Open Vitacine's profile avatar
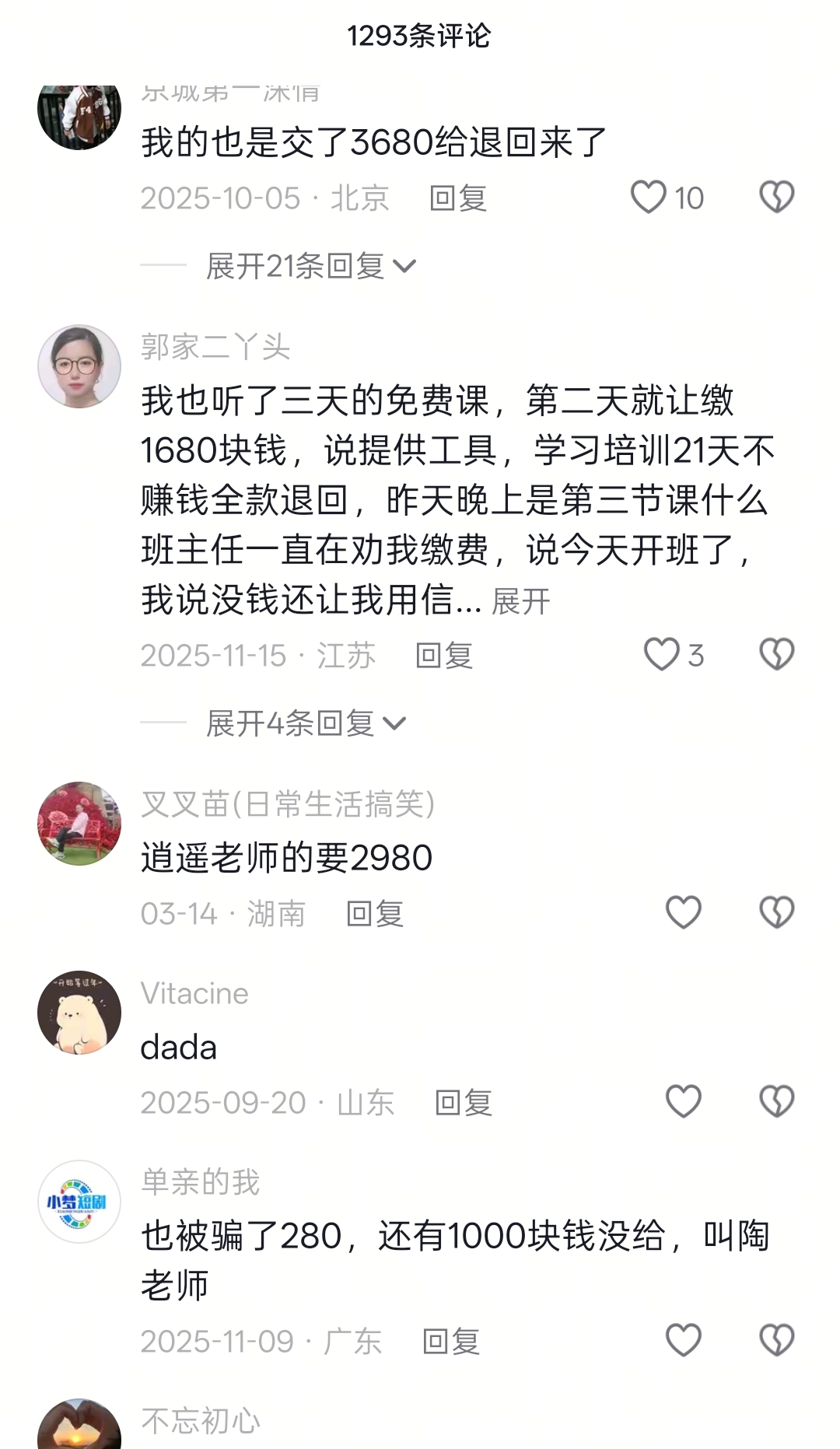 coord(79,1013)
